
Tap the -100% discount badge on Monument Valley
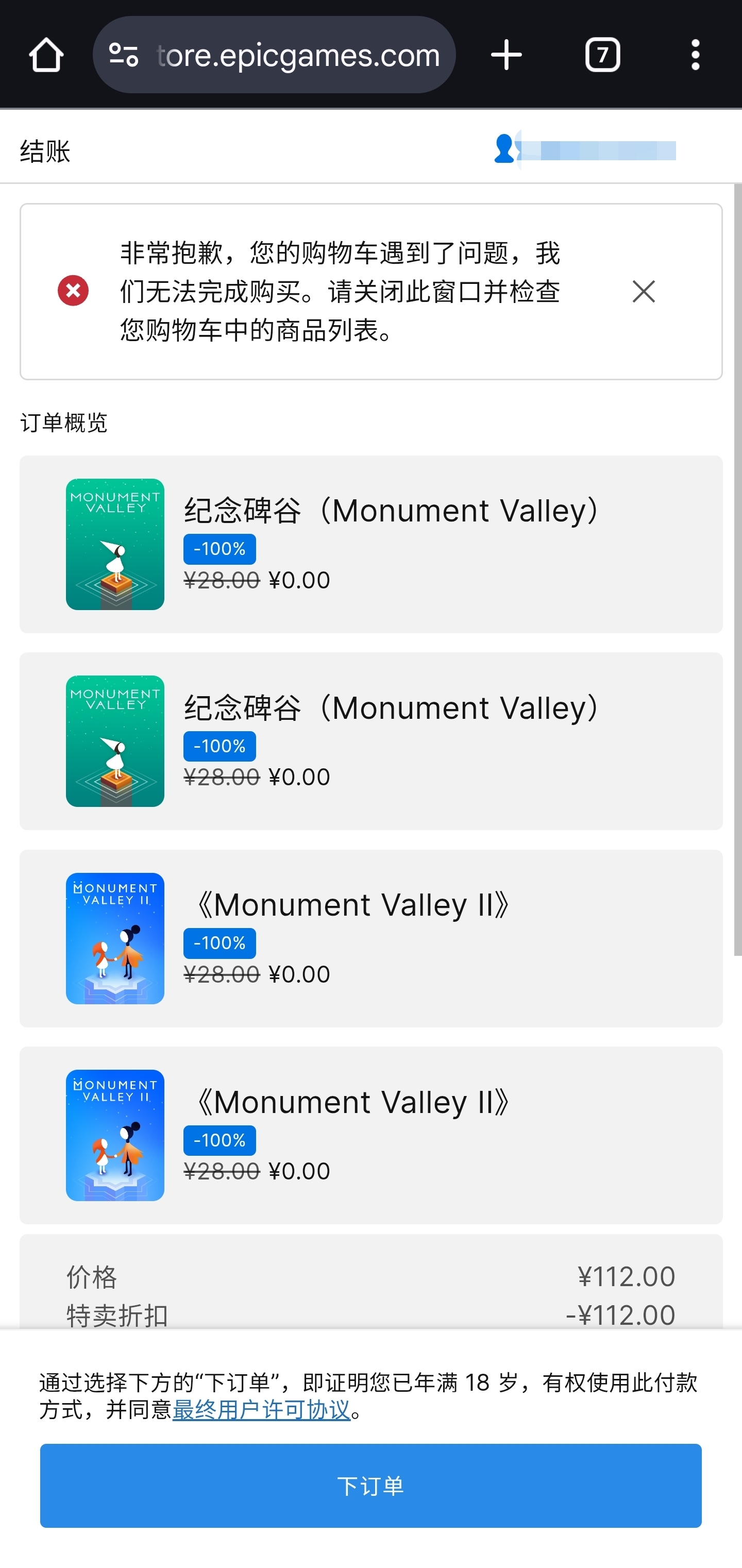(x=219, y=548)
